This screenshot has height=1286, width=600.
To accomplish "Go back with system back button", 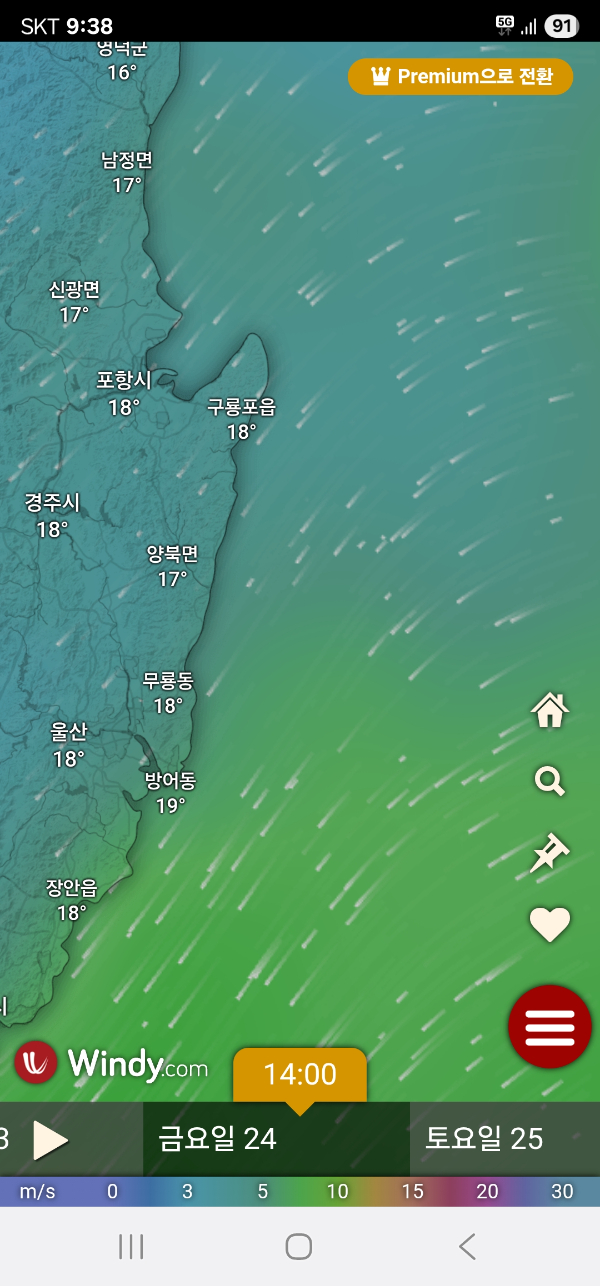I will 467,1246.
